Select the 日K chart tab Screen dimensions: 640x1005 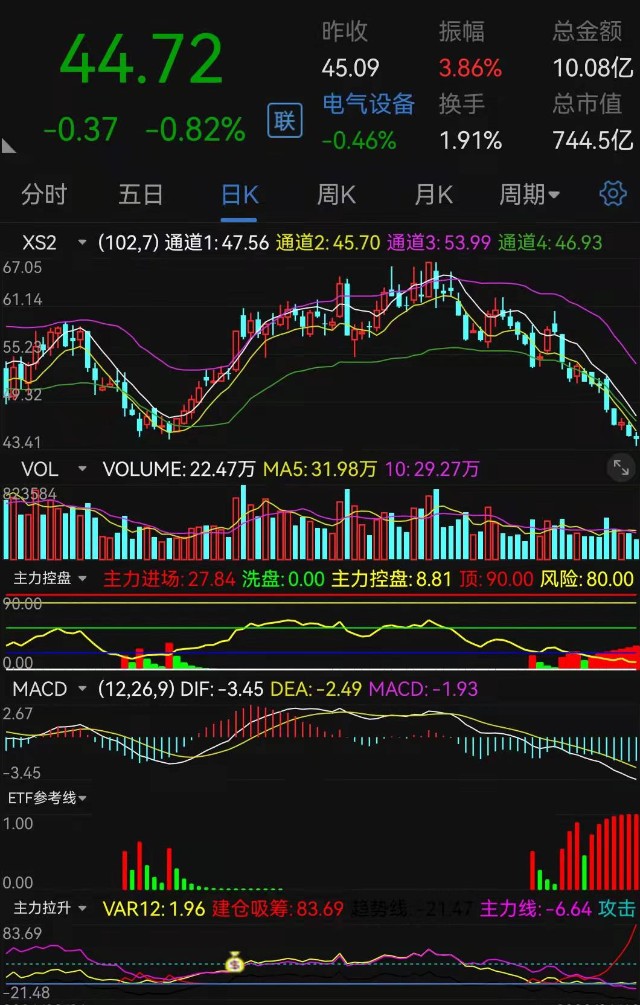click(239, 194)
